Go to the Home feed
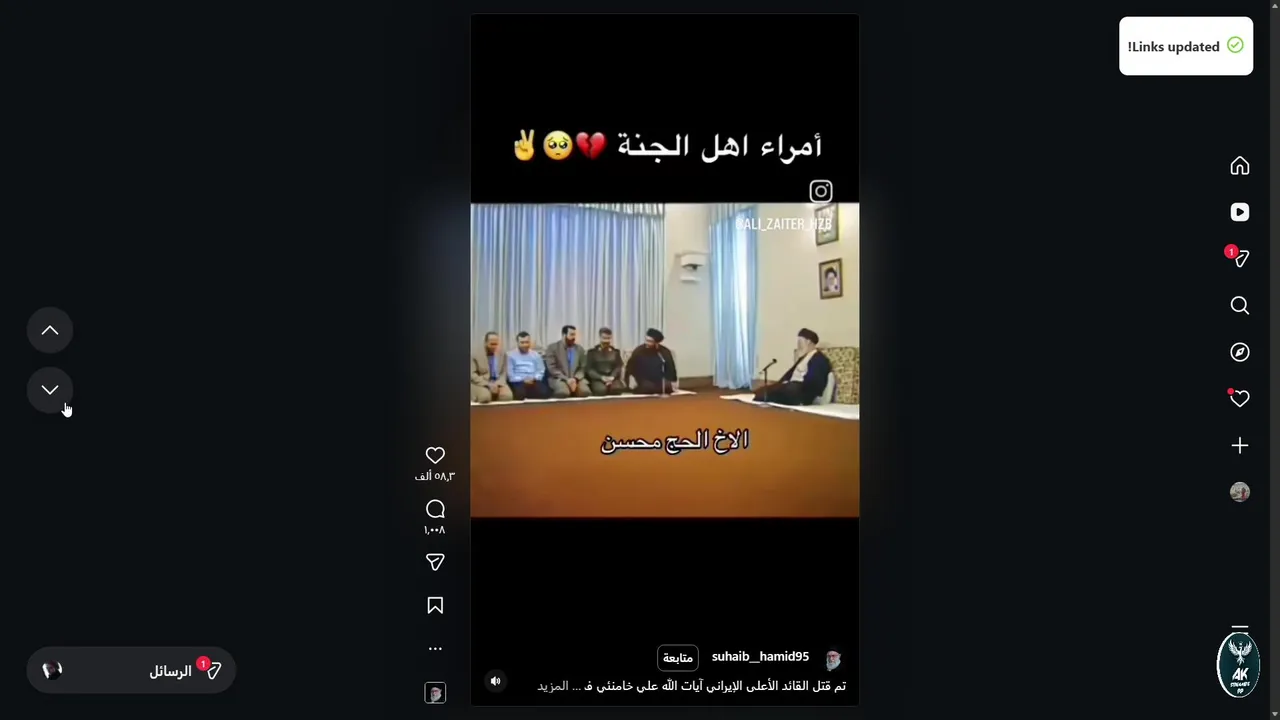 point(1240,166)
